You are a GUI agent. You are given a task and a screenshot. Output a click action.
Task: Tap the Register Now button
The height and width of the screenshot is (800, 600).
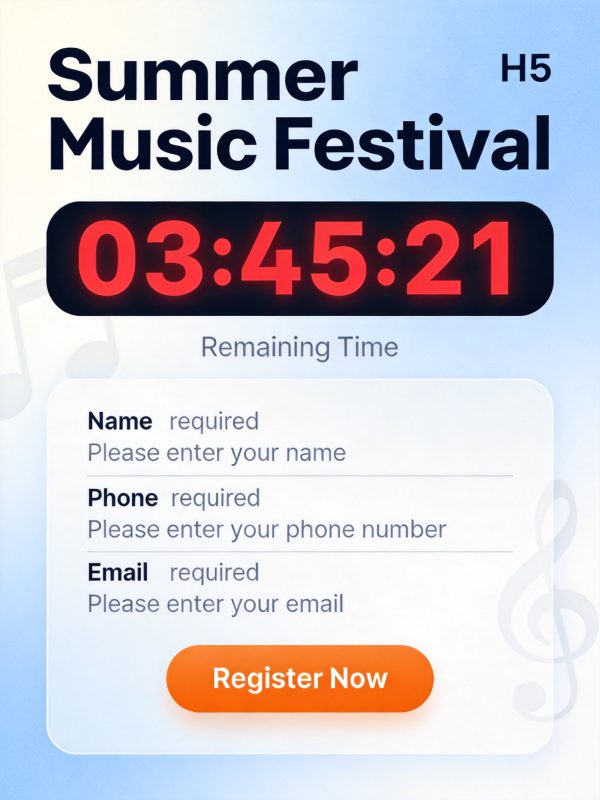(x=300, y=679)
